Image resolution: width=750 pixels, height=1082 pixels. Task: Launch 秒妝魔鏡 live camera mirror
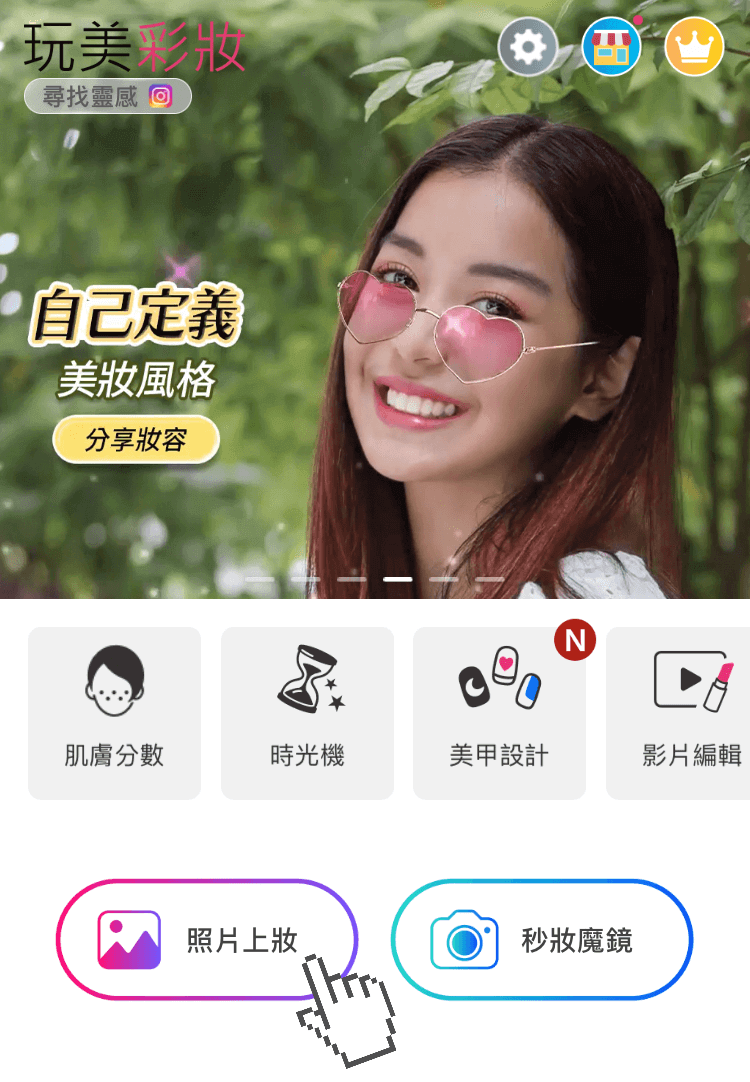pyautogui.click(x=541, y=939)
